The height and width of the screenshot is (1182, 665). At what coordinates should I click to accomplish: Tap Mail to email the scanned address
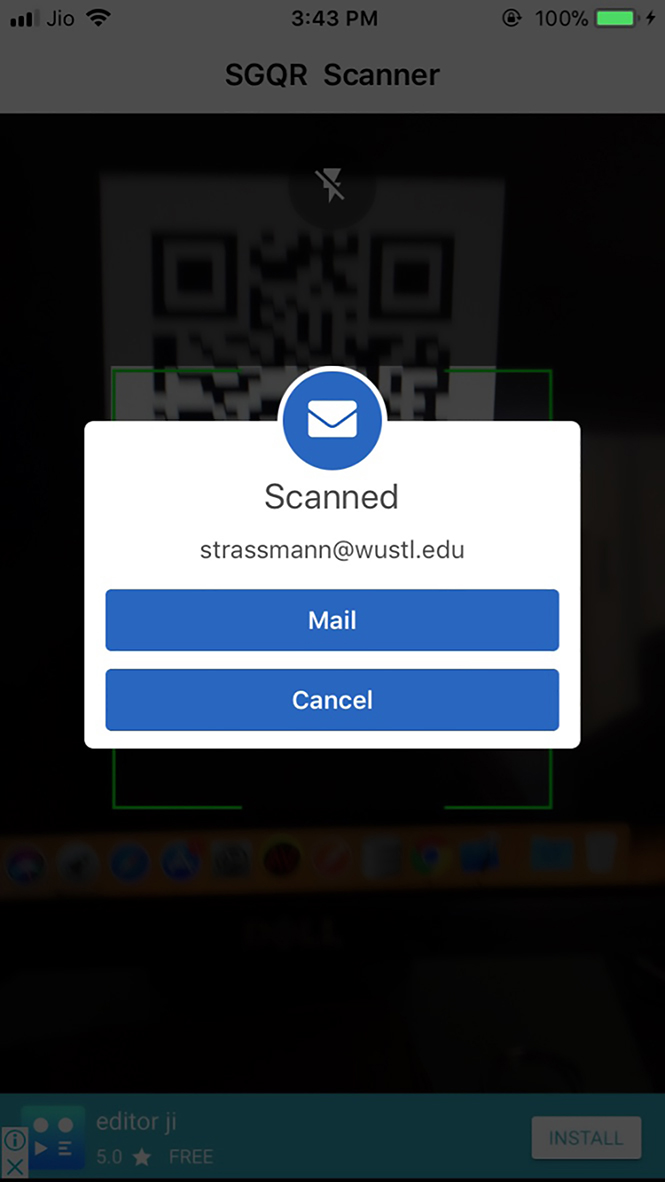[x=332, y=620]
